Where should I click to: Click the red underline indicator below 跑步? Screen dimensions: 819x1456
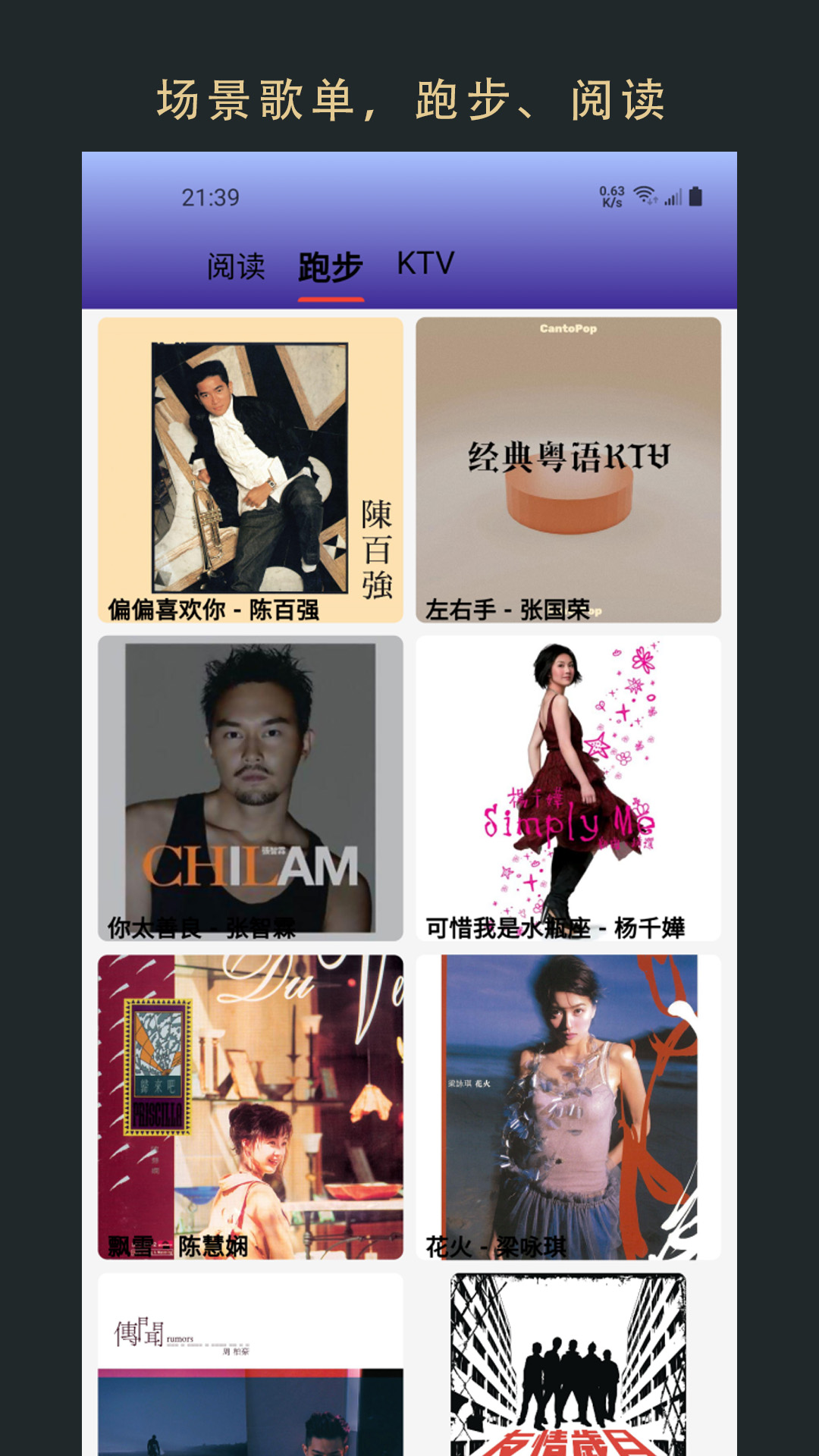(331, 299)
